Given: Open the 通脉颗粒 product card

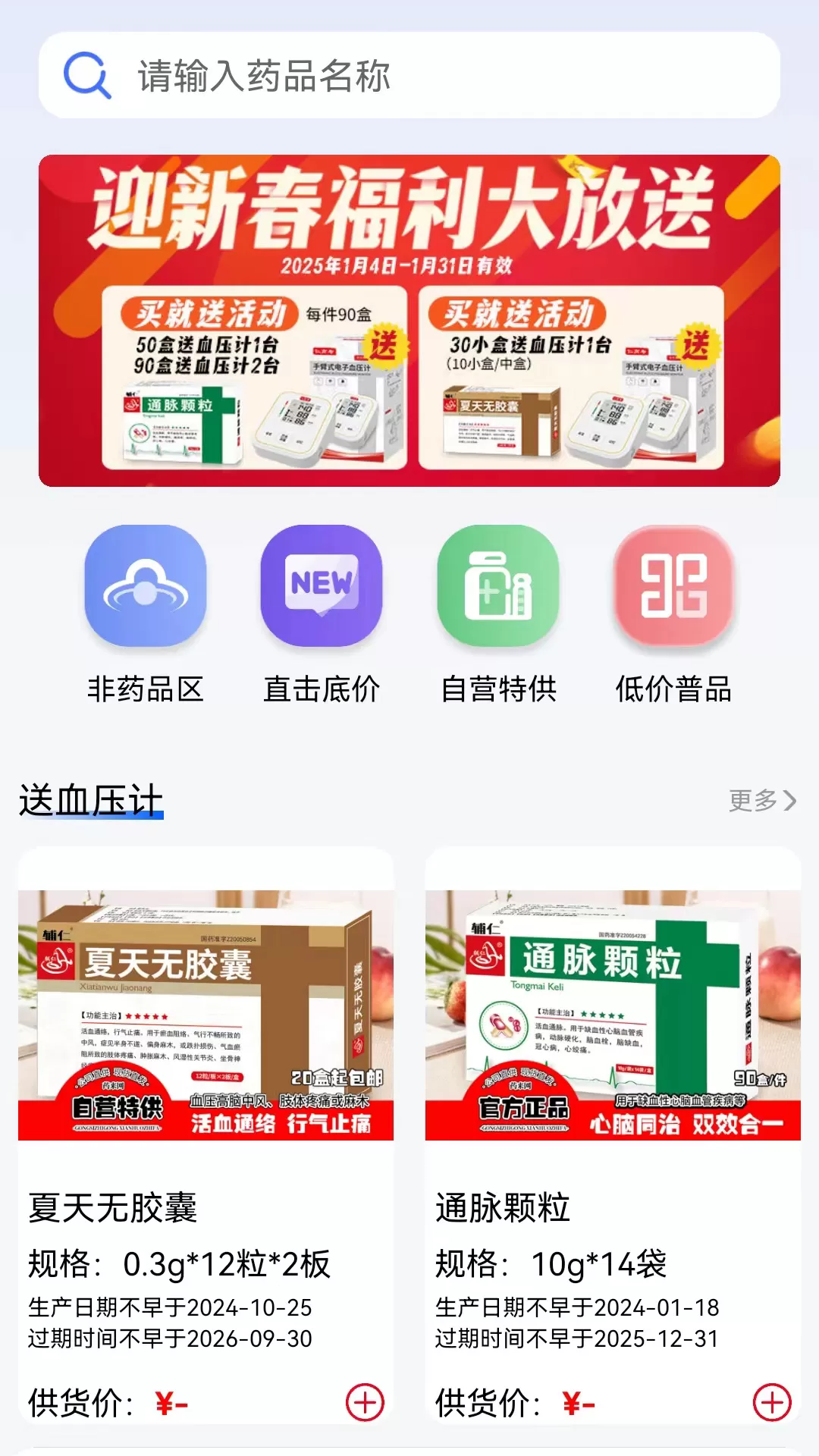Looking at the screenshot, I should click(x=613, y=1062).
